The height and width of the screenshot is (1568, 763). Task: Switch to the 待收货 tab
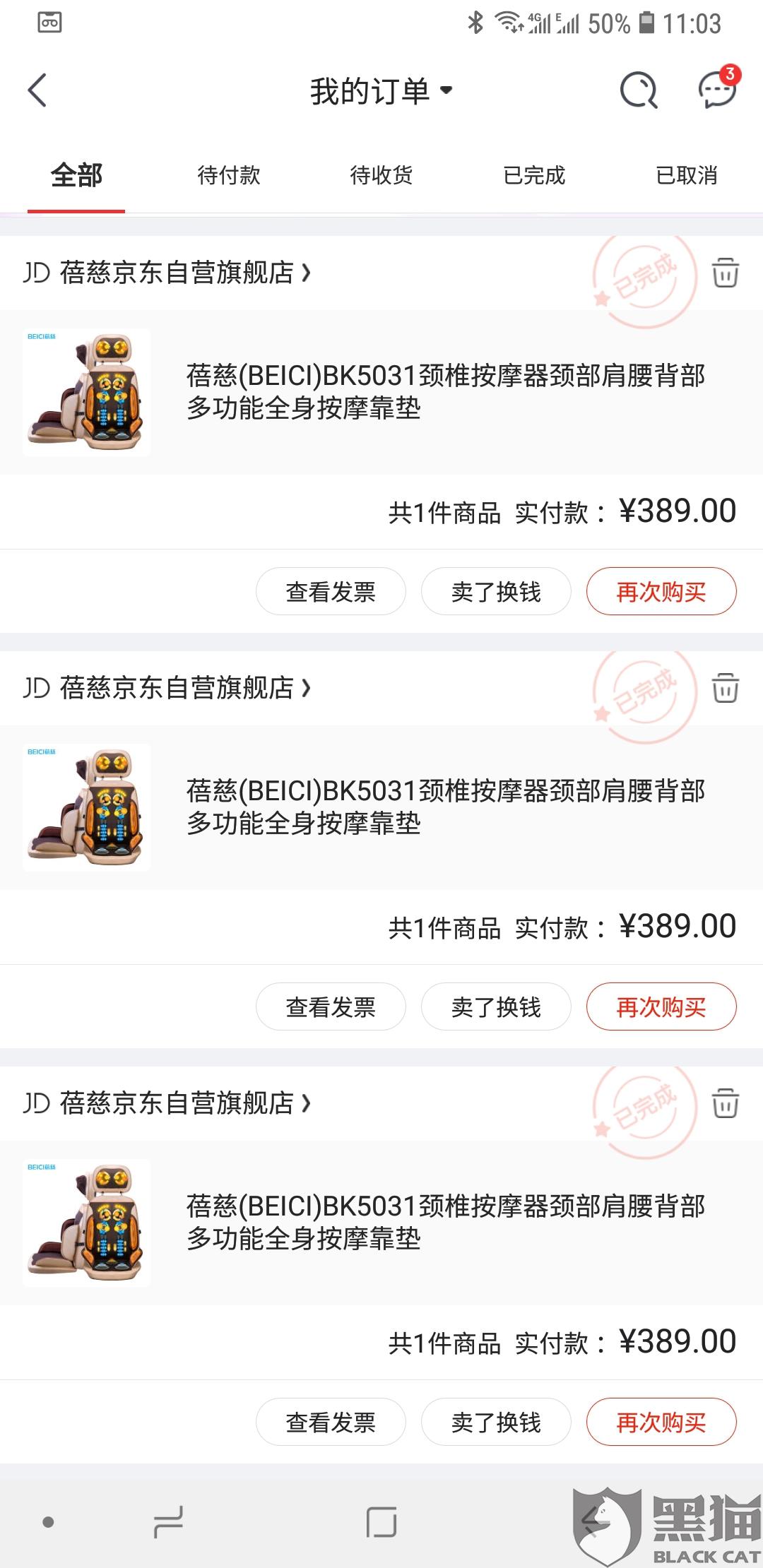[381, 175]
